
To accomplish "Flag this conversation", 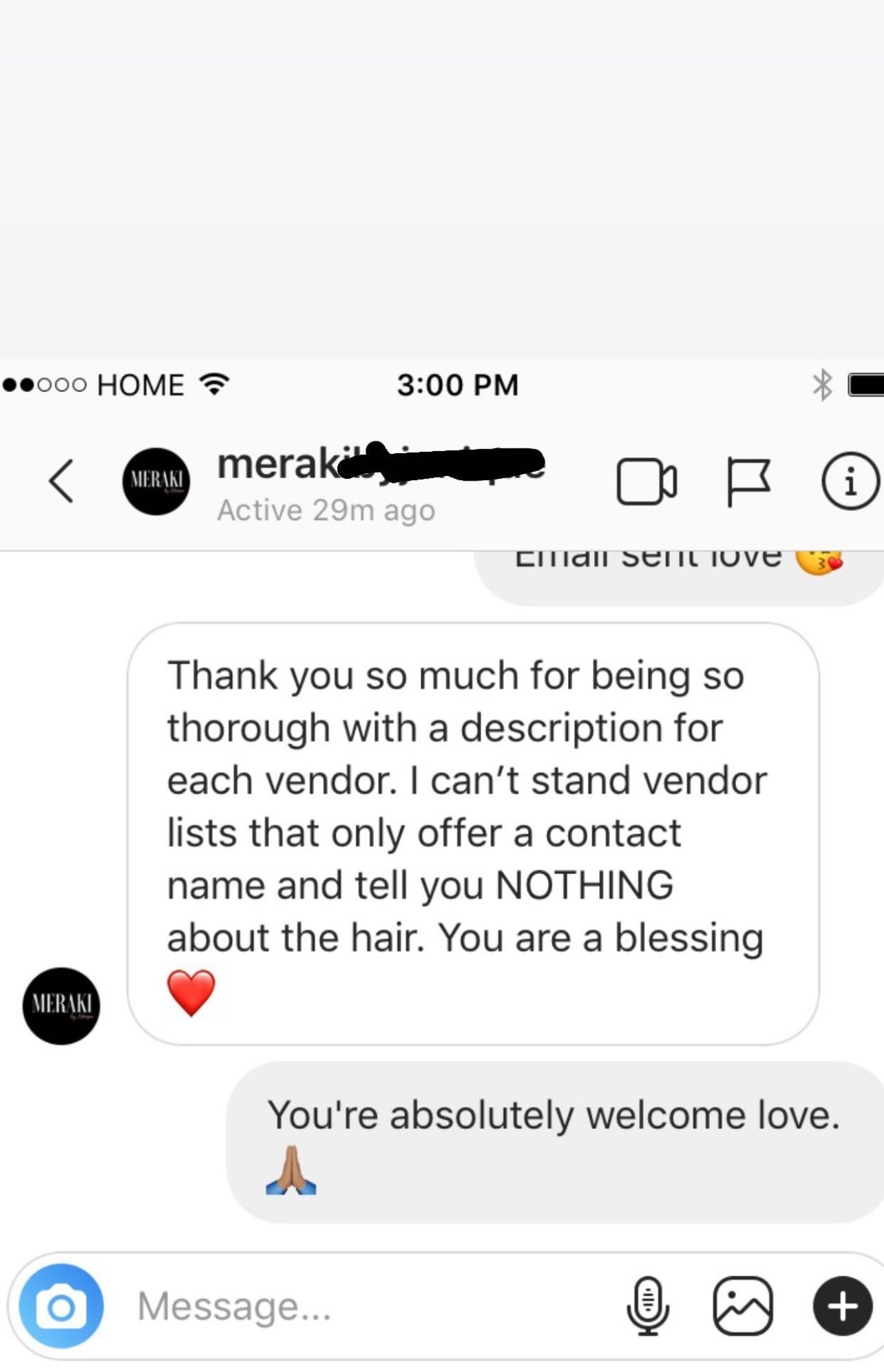I will [748, 481].
